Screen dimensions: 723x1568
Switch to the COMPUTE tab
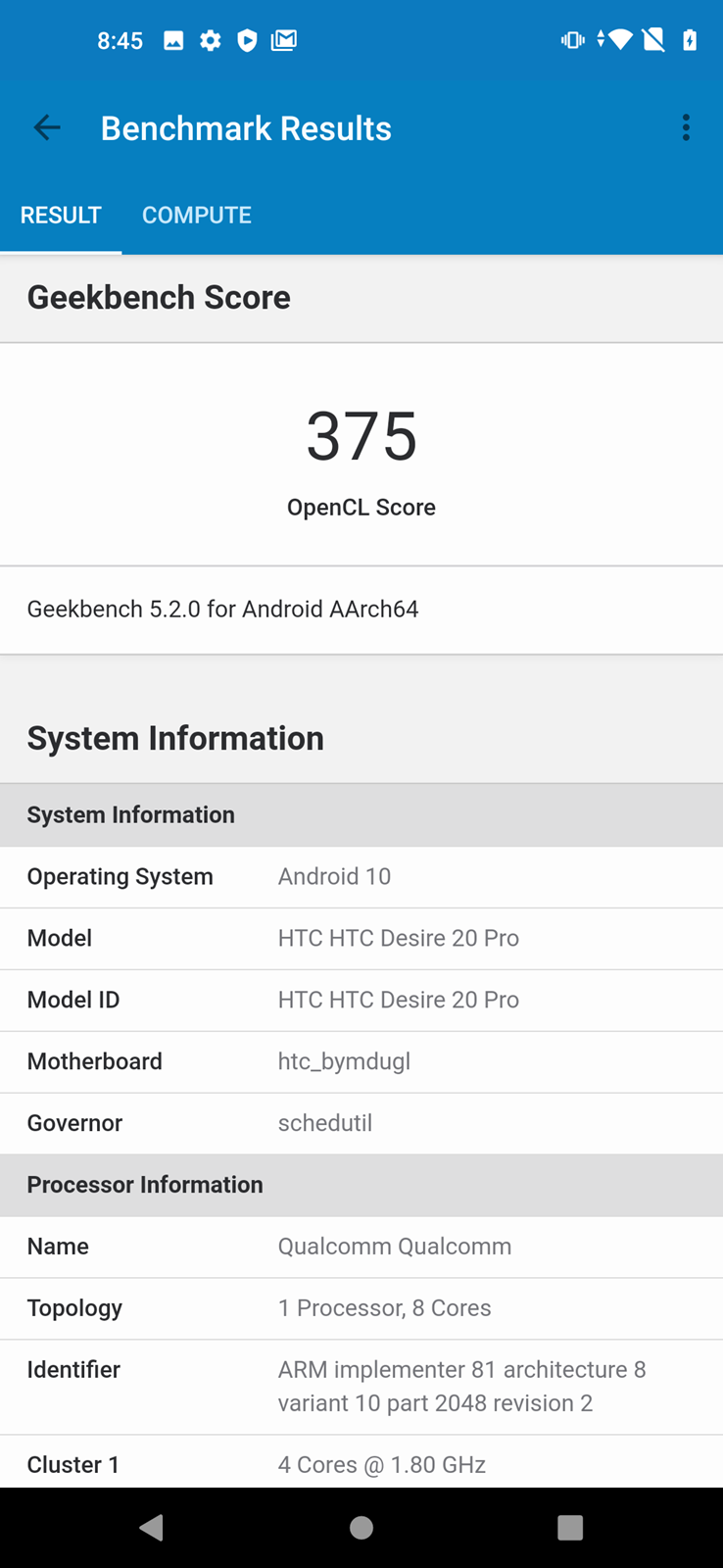click(x=197, y=216)
